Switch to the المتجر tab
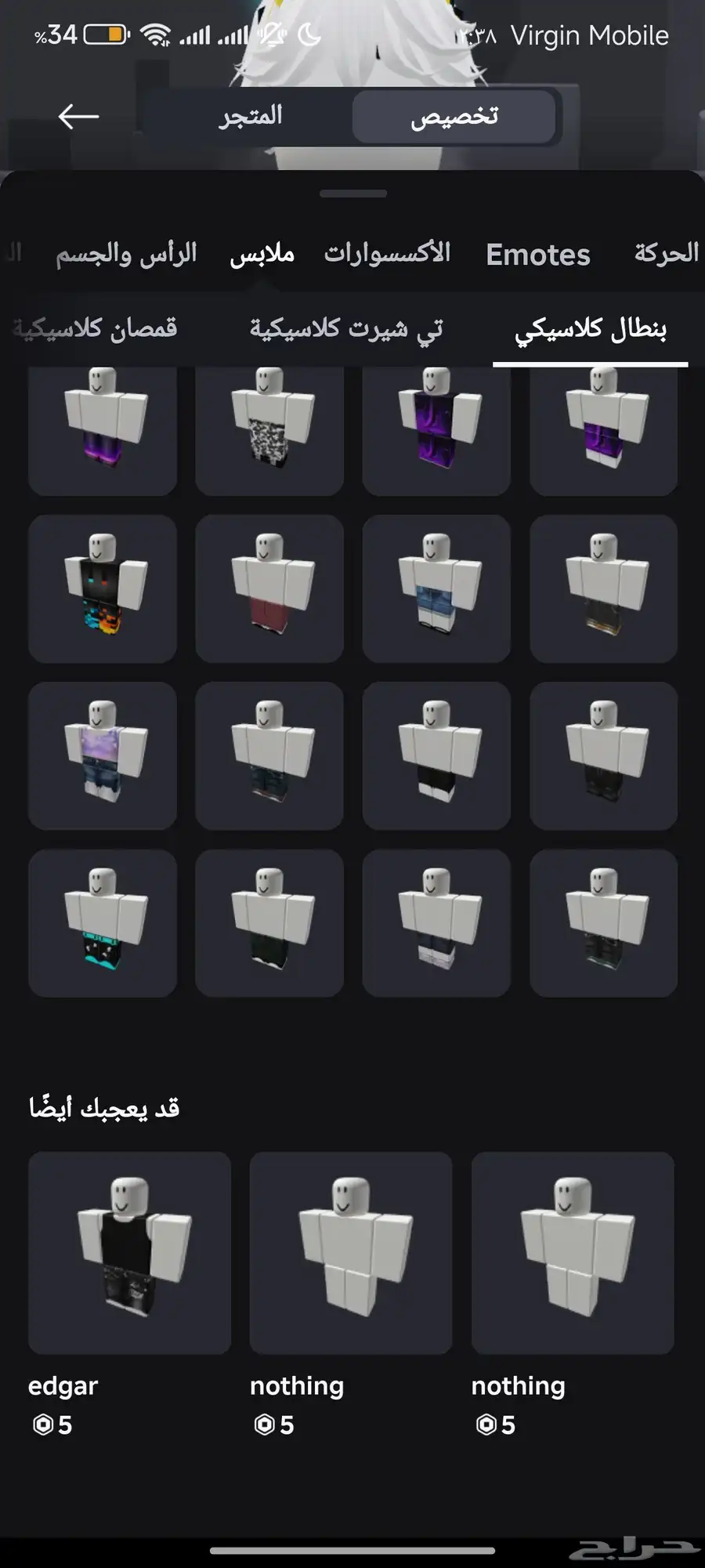Viewport: 705px width, 1568px height. click(250, 117)
